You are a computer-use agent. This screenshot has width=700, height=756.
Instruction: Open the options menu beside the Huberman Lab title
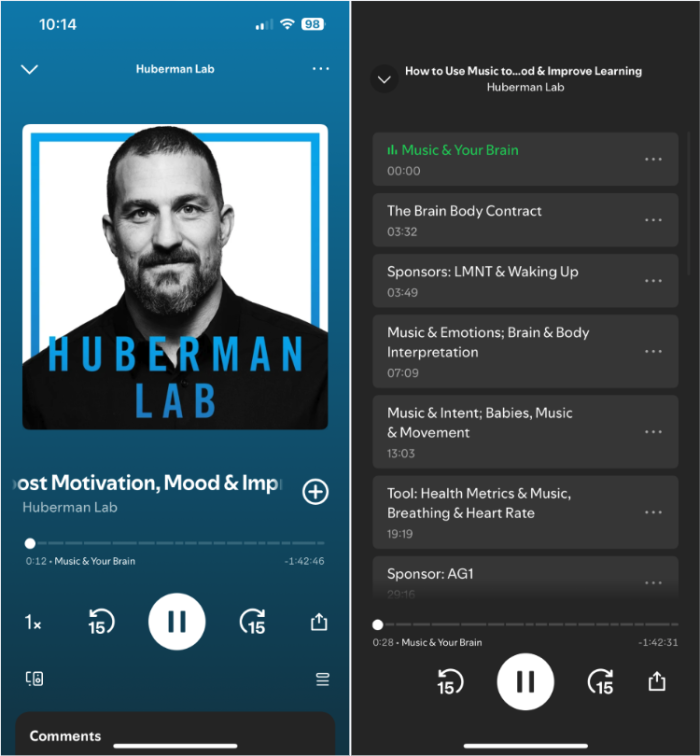point(320,69)
